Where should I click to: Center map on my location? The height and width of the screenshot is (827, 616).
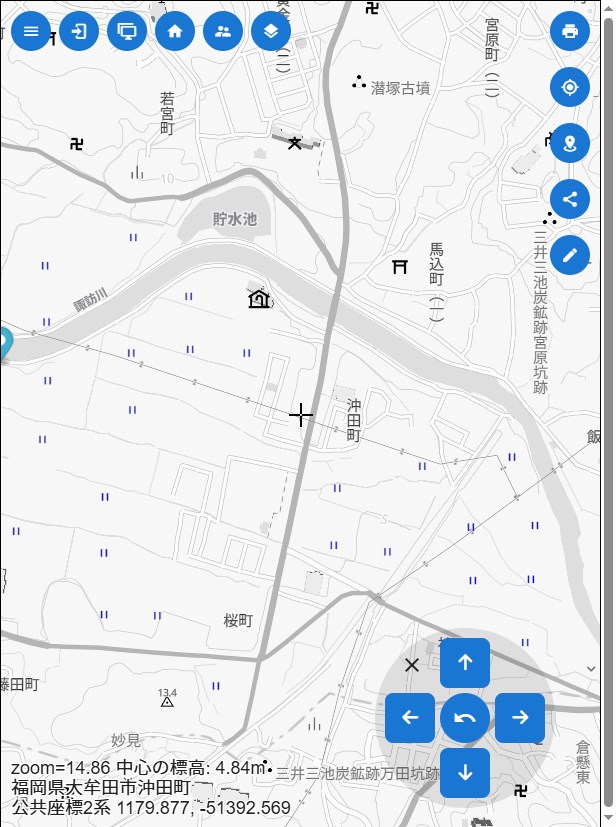(x=570, y=87)
